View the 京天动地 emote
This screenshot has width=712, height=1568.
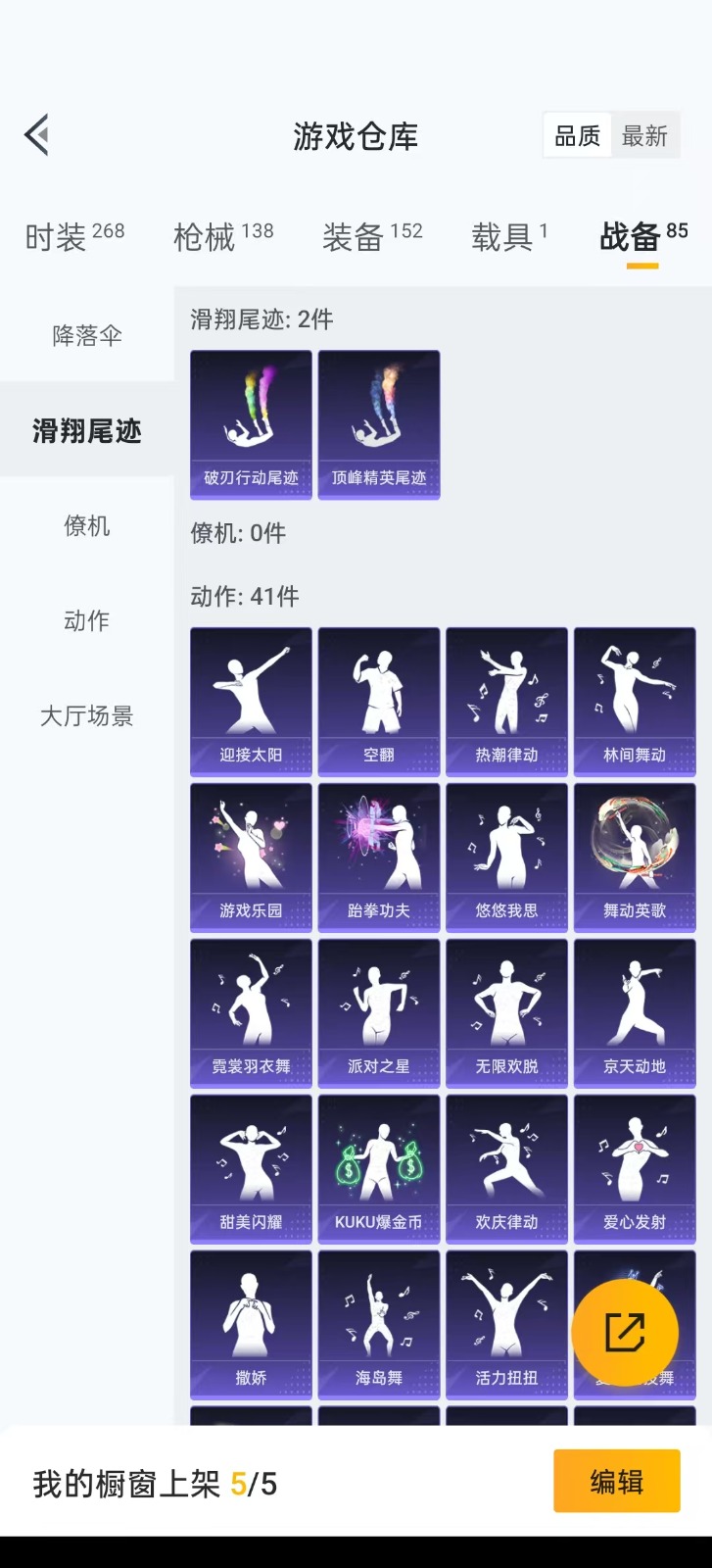point(635,1012)
